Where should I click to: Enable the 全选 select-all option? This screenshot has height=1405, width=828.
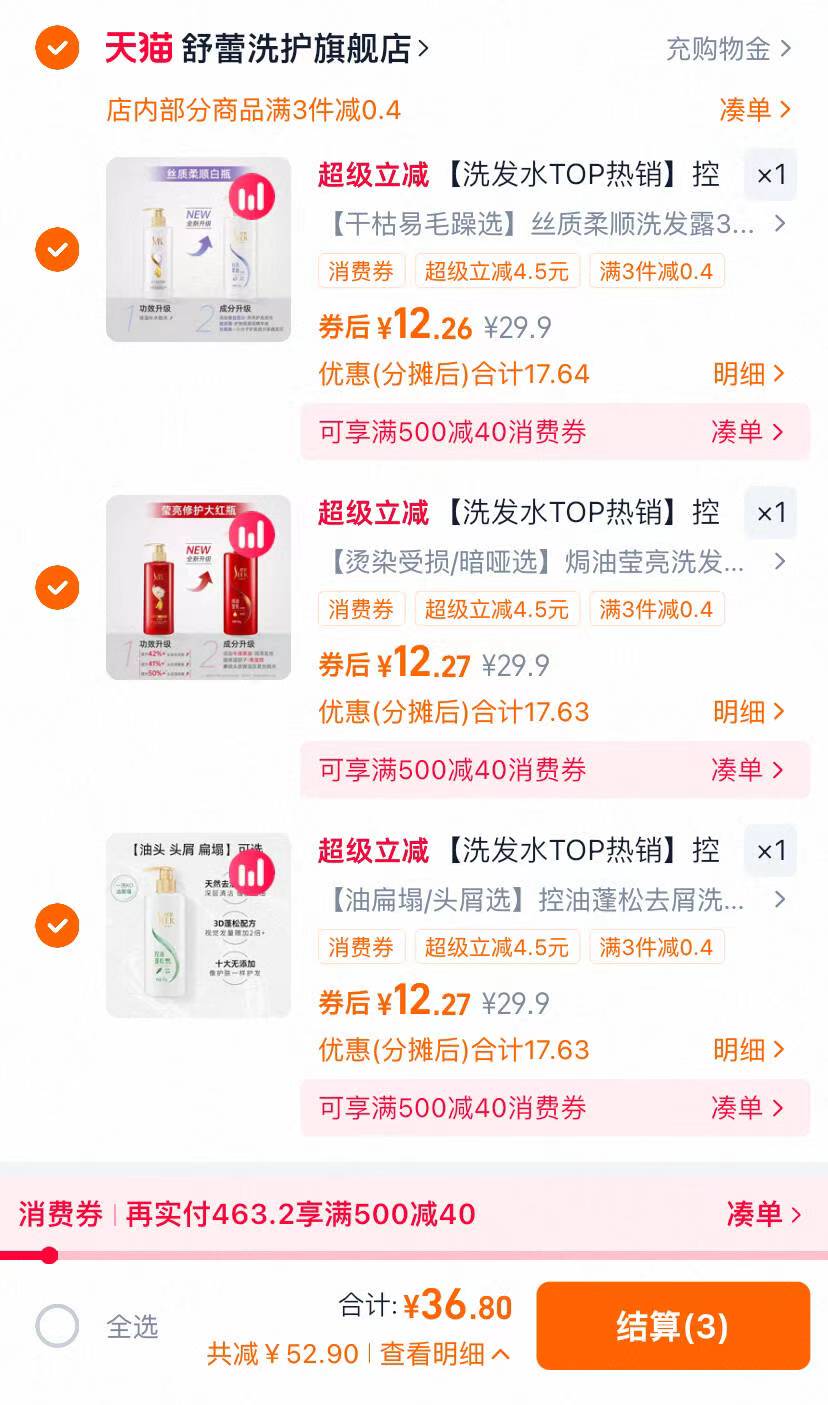click(57, 1325)
